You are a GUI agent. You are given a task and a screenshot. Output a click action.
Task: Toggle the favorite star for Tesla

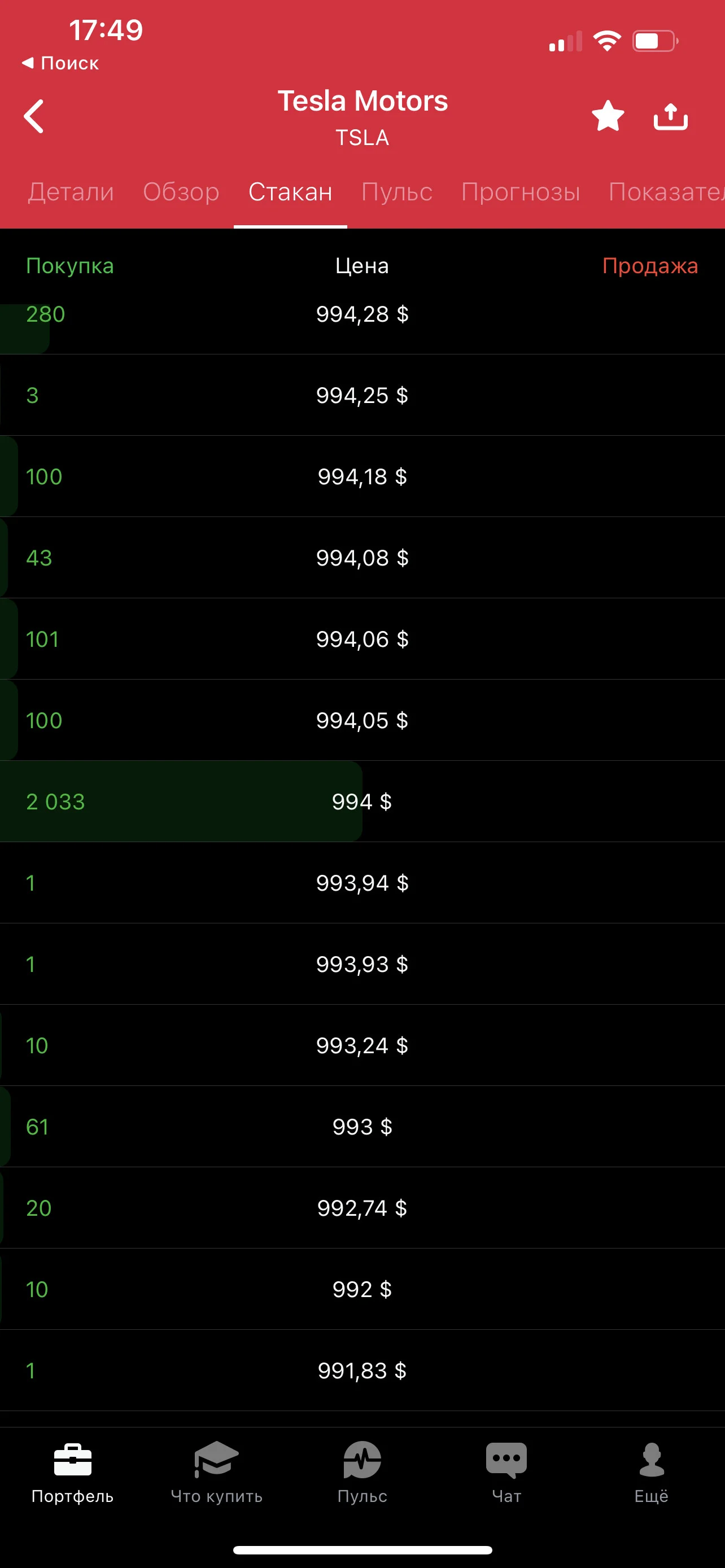point(608,116)
